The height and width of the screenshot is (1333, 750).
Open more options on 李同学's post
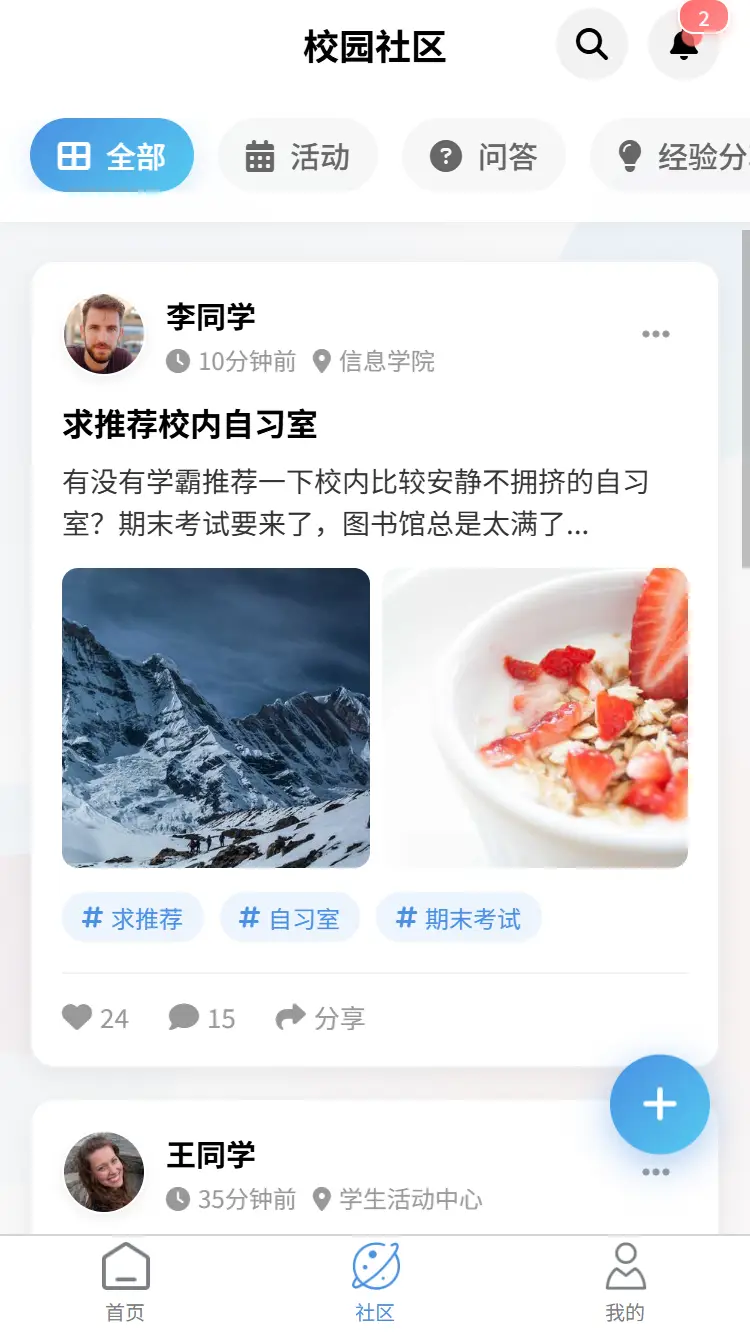(x=655, y=334)
